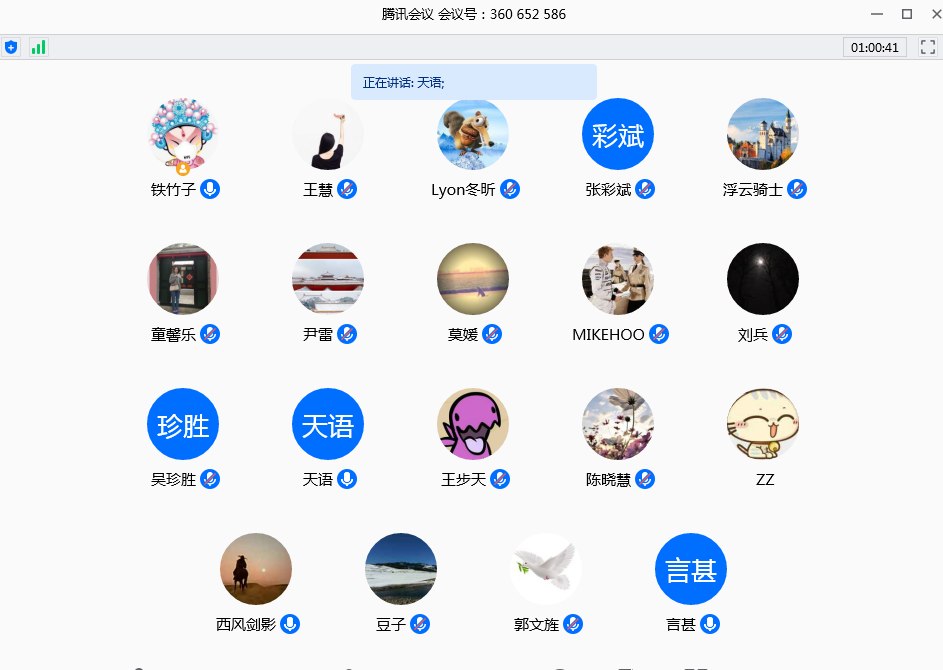Screen dimensions: 943x670
Task: Open 浮云骑士's participant tile
Action: coord(763,134)
